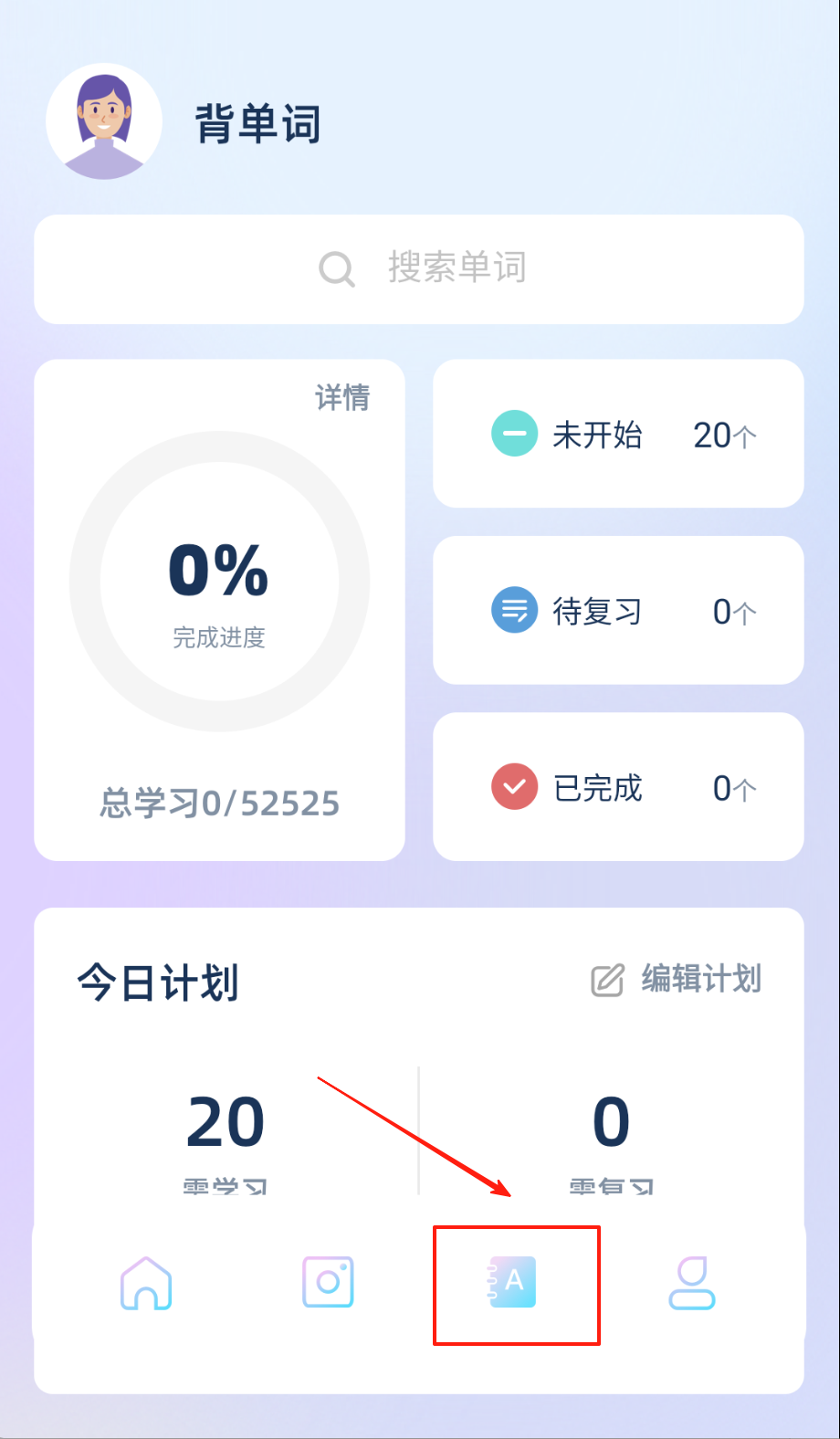This screenshot has width=840, height=1439.
Task: Open the 详情 progress details
Action: pyautogui.click(x=342, y=398)
